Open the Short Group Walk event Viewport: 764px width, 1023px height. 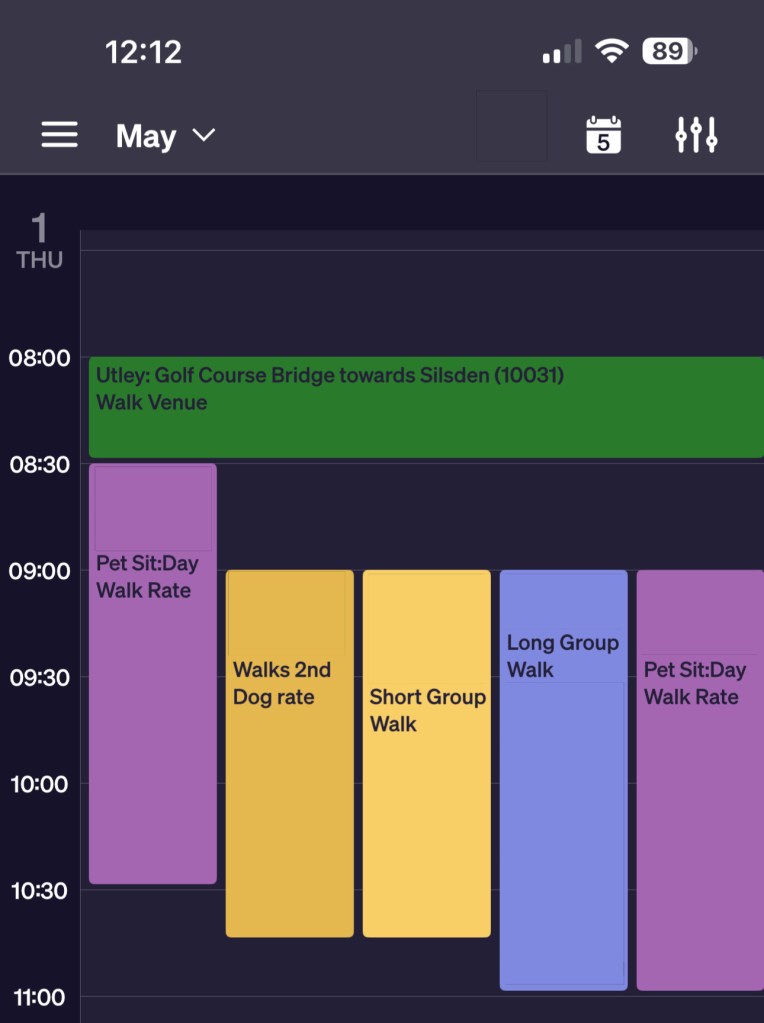click(426, 752)
